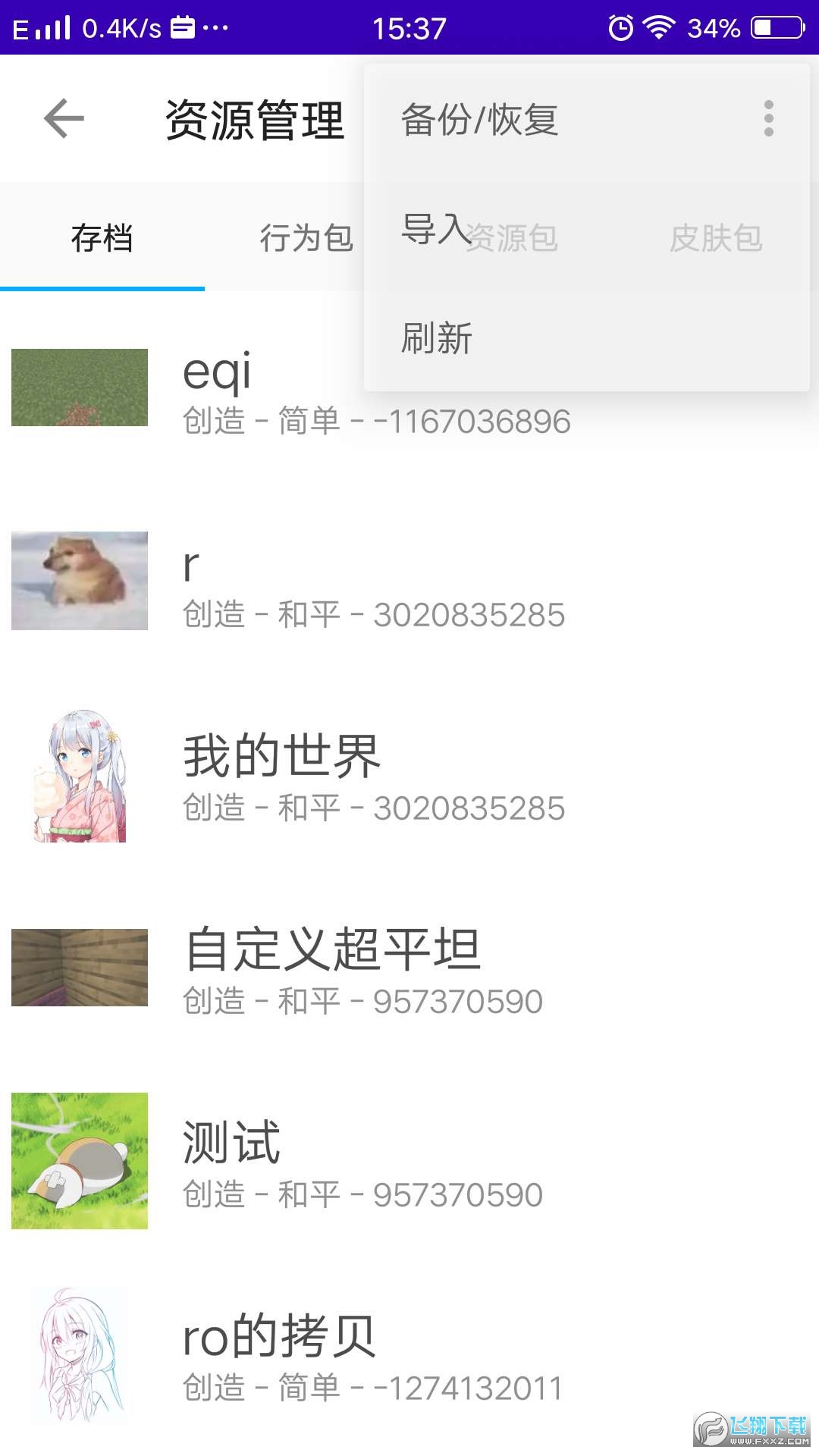The height and width of the screenshot is (1456, 819).
Task: Choose 导入 in the popup menu
Action: [435, 229]
